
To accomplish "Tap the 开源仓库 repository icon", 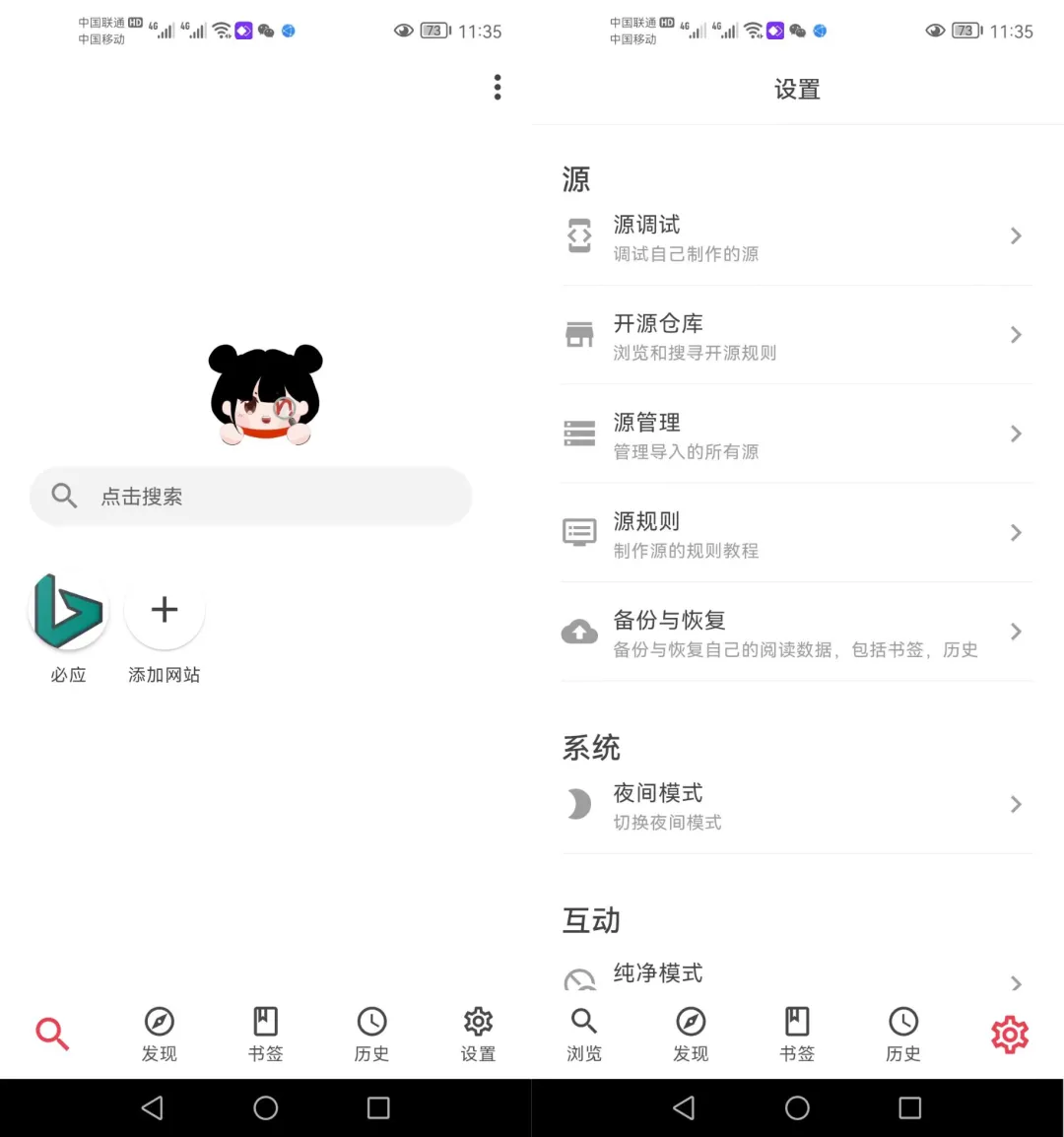I will click(579, 335).
